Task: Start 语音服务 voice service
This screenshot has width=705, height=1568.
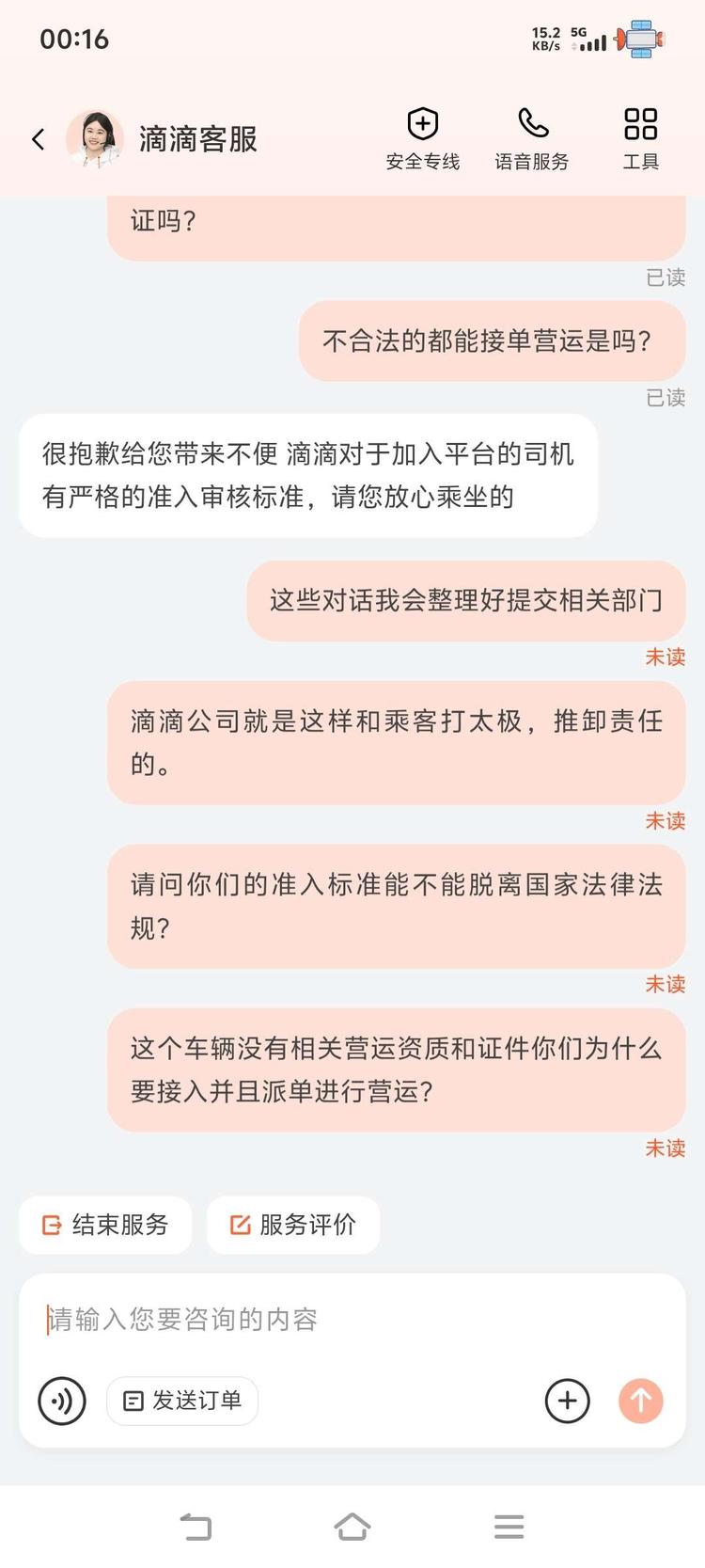Action: point(532,138)
